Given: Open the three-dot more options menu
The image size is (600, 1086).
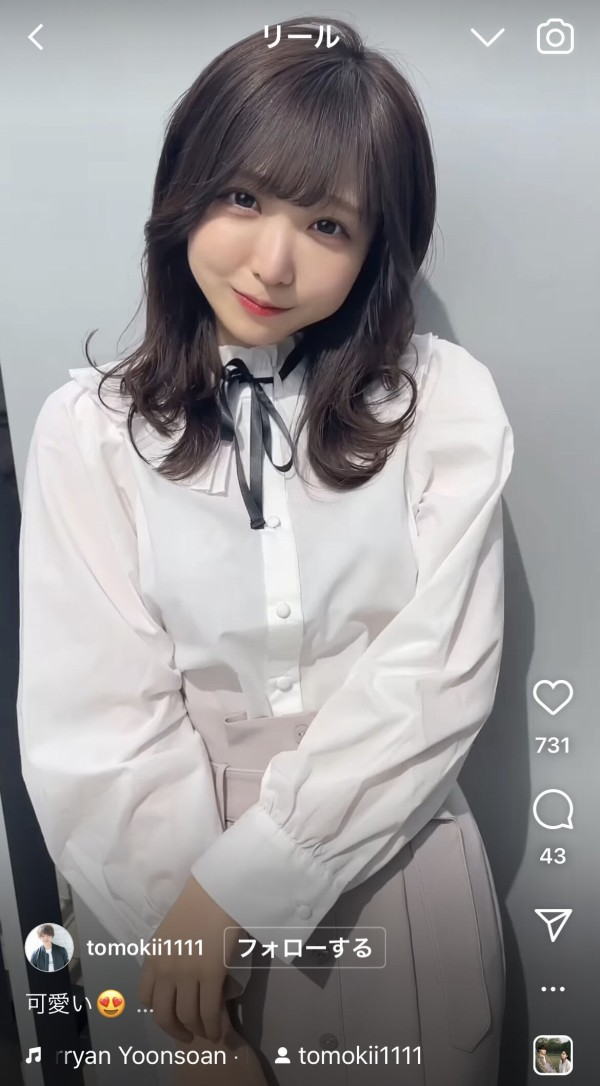Looking at the screenshot, I should tap(552, 989).
